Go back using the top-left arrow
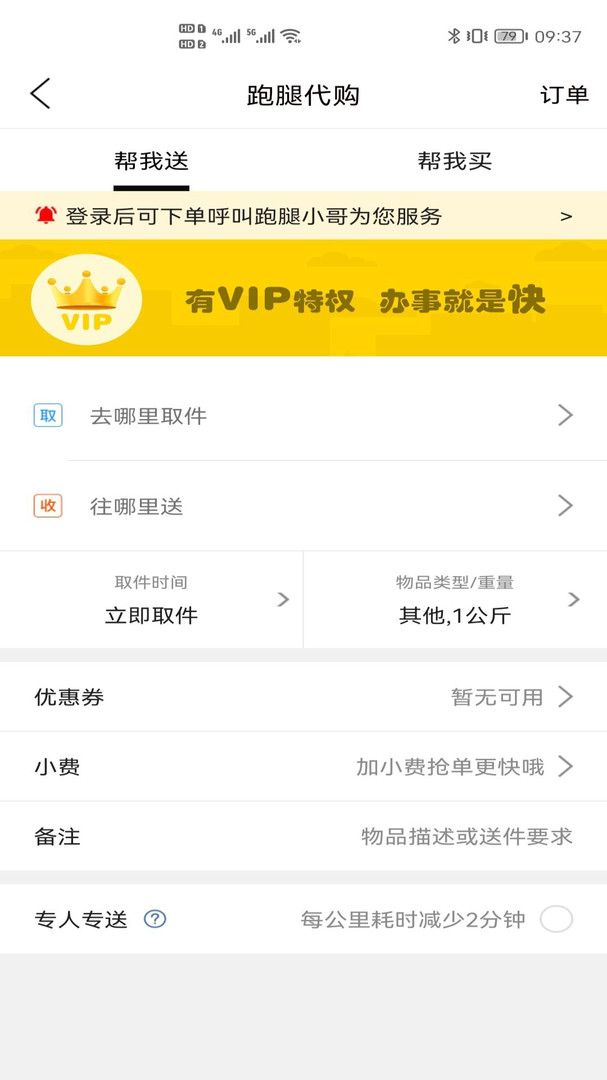607x1080 pixels. coord(40,94)
